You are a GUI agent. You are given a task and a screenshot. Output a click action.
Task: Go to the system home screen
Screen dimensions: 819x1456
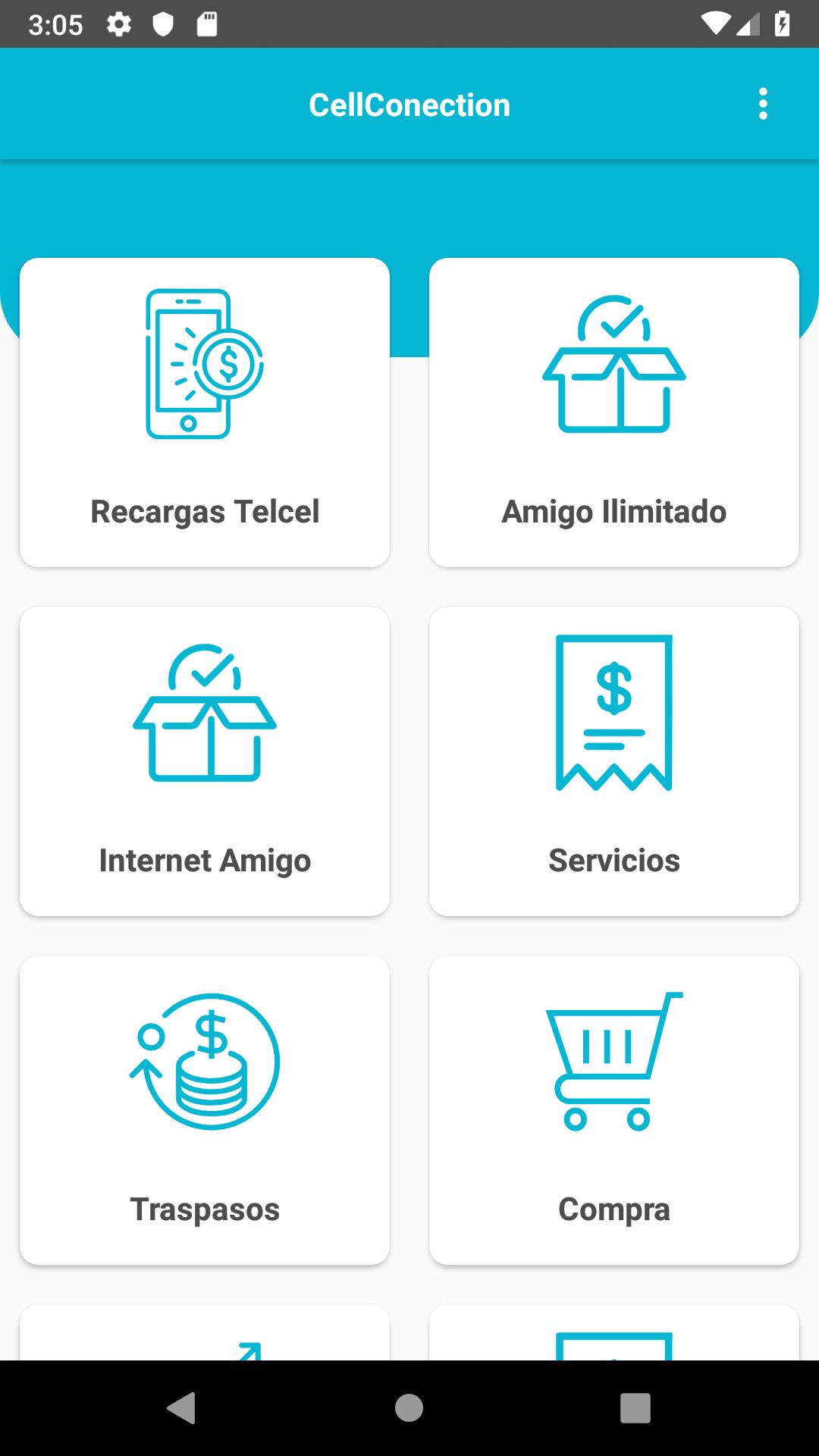click(409, 1408)
